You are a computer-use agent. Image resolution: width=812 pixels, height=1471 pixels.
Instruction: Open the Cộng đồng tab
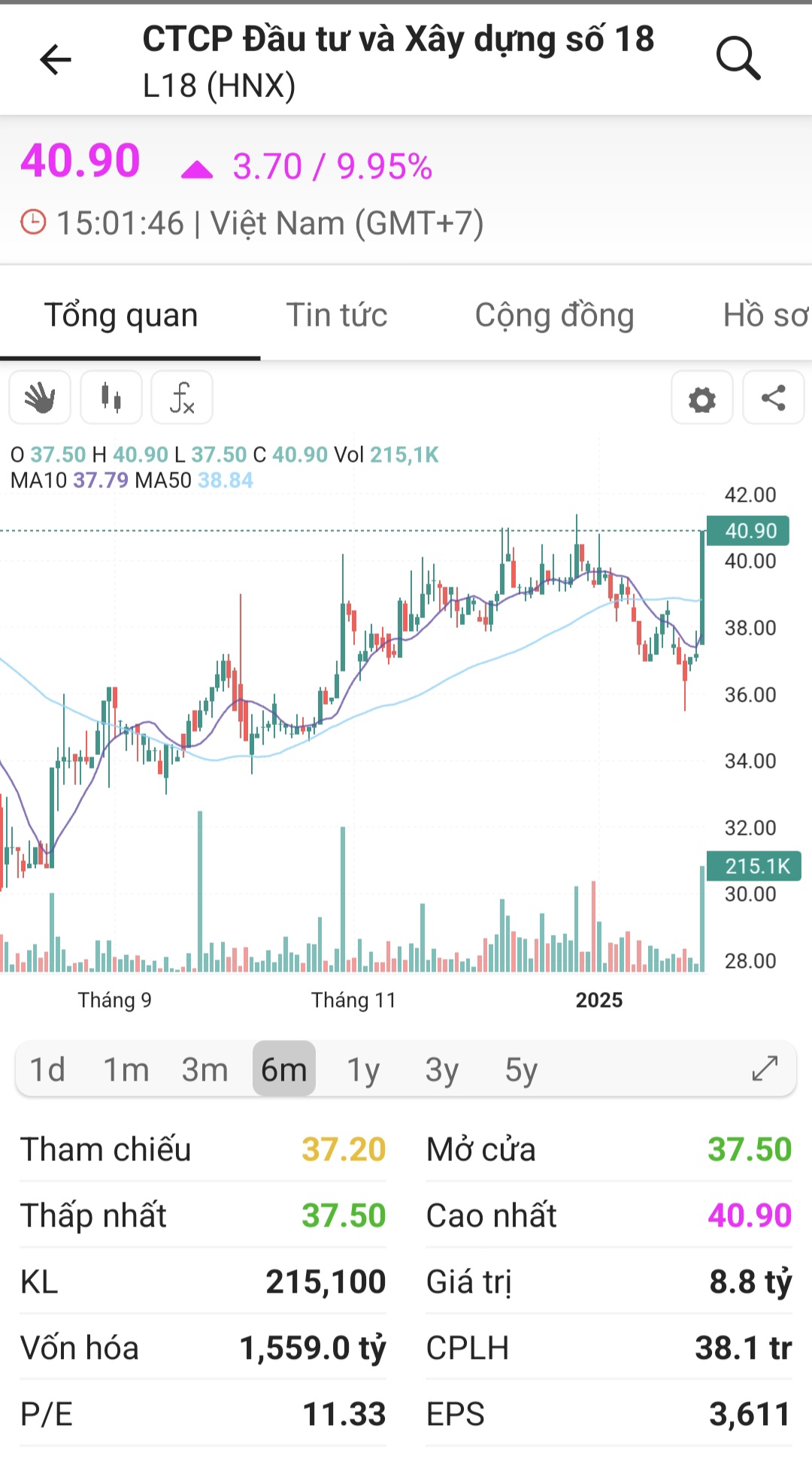tap(554, 315)
